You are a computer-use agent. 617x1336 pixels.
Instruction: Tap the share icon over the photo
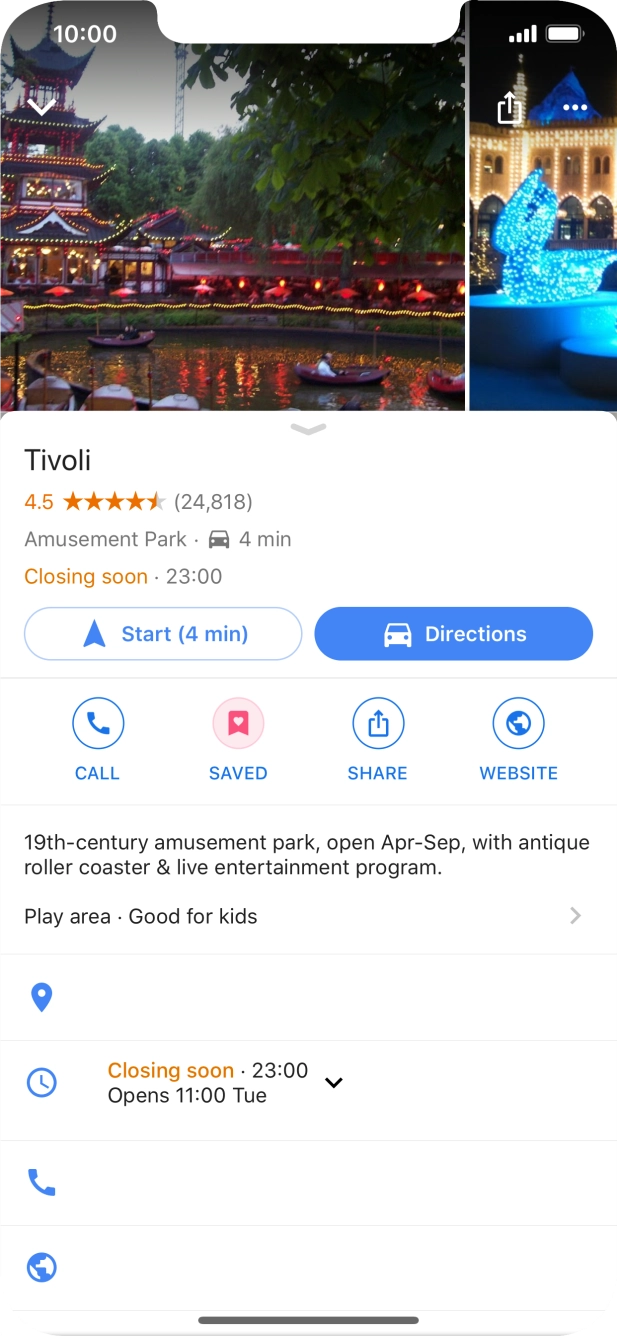coord(510,107)
